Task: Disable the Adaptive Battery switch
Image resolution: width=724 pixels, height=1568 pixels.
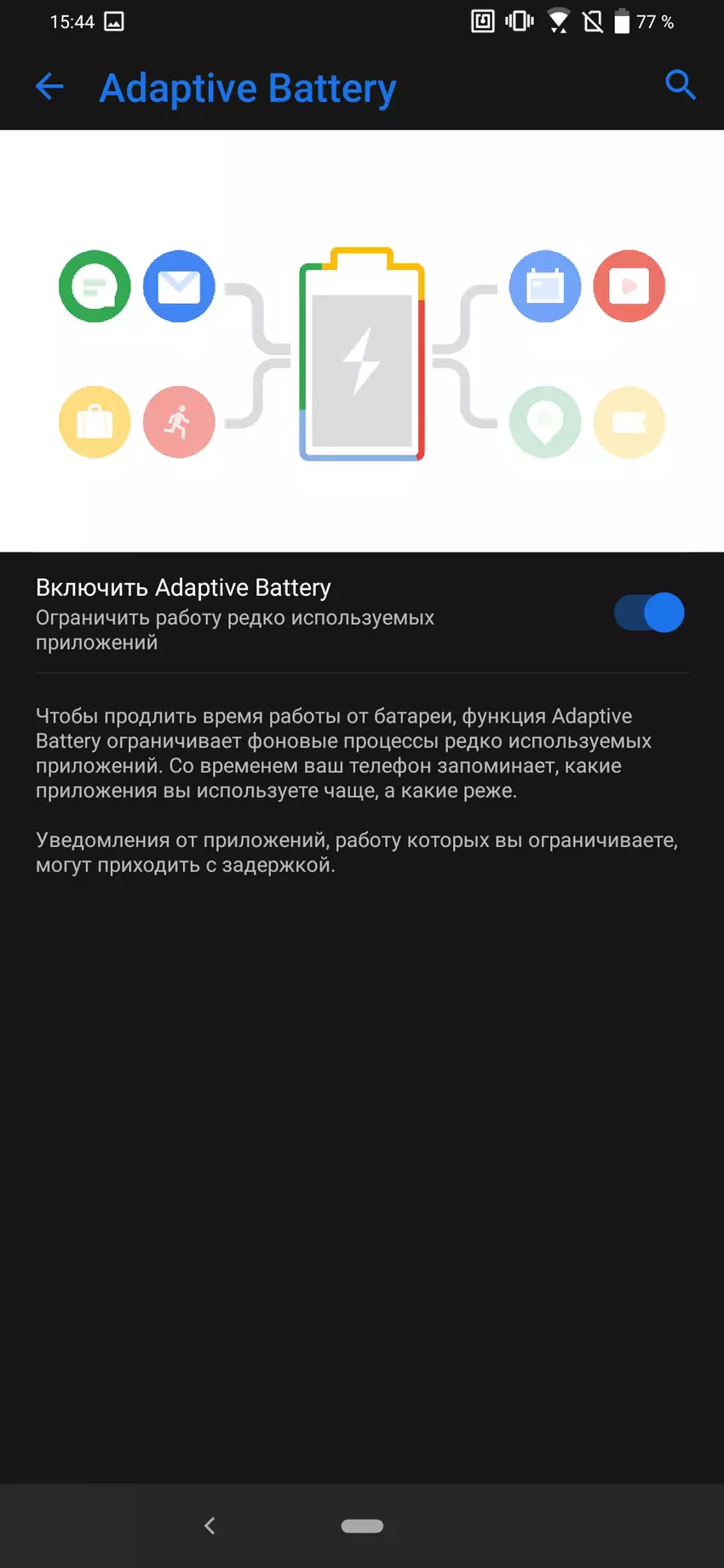Action: [649, 613]
